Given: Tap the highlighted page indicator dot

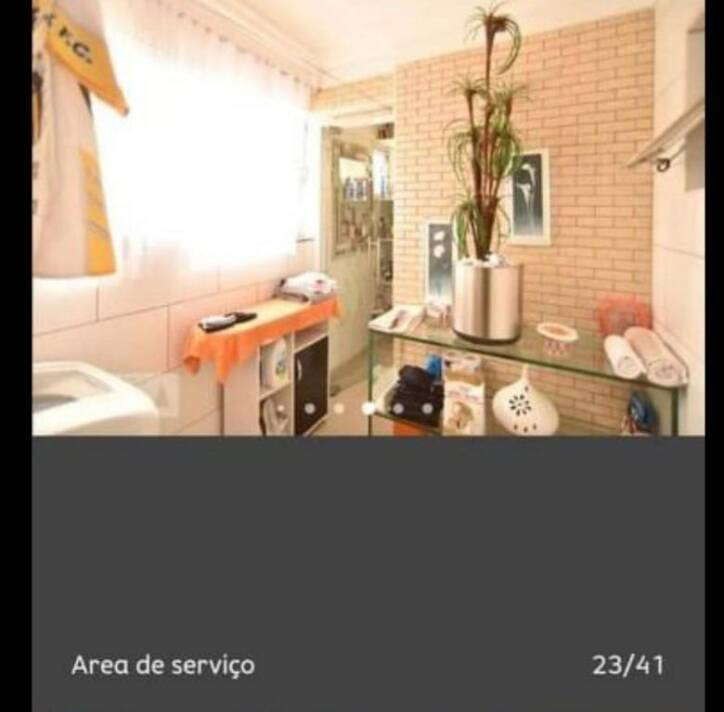Looking at the screenshot, I should point(368,408).
